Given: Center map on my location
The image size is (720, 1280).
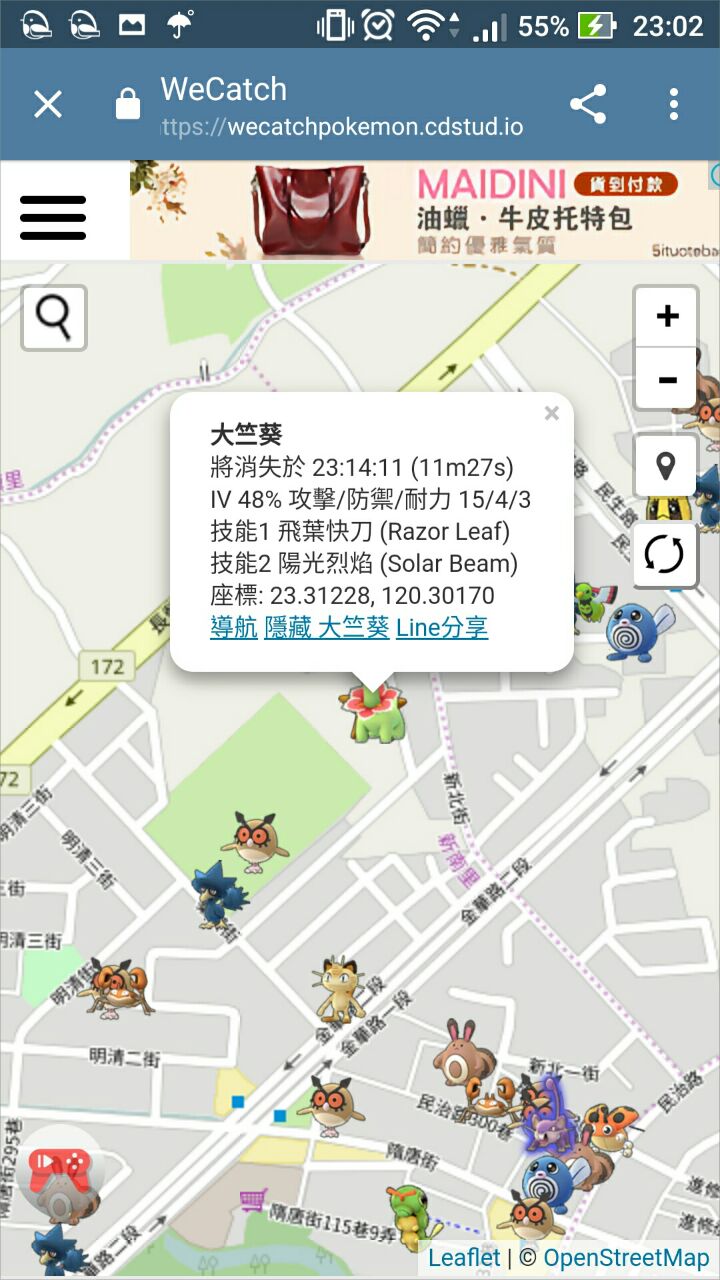Looking at the screenshot, I should click(x=665, y=466).
